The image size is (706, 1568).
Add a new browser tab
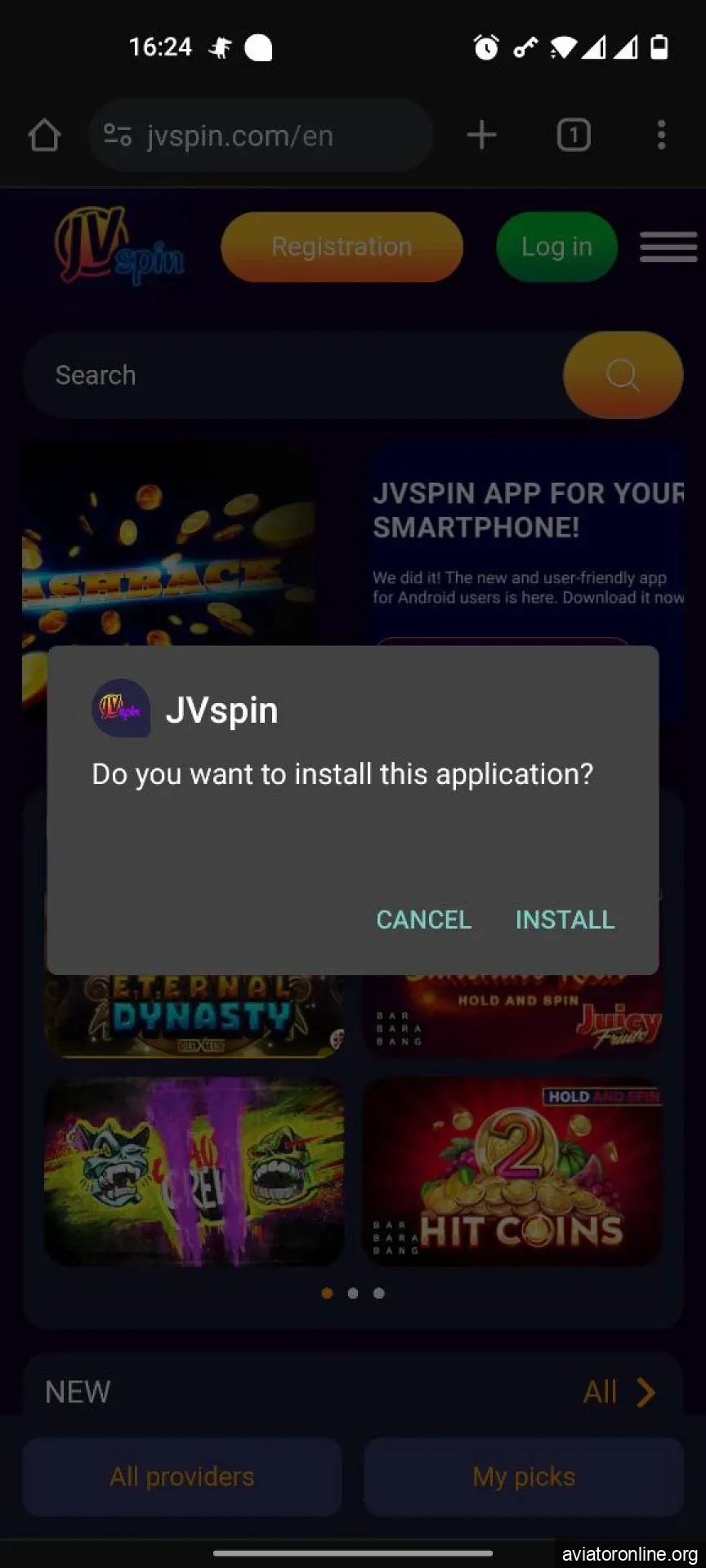click(481, 136)
